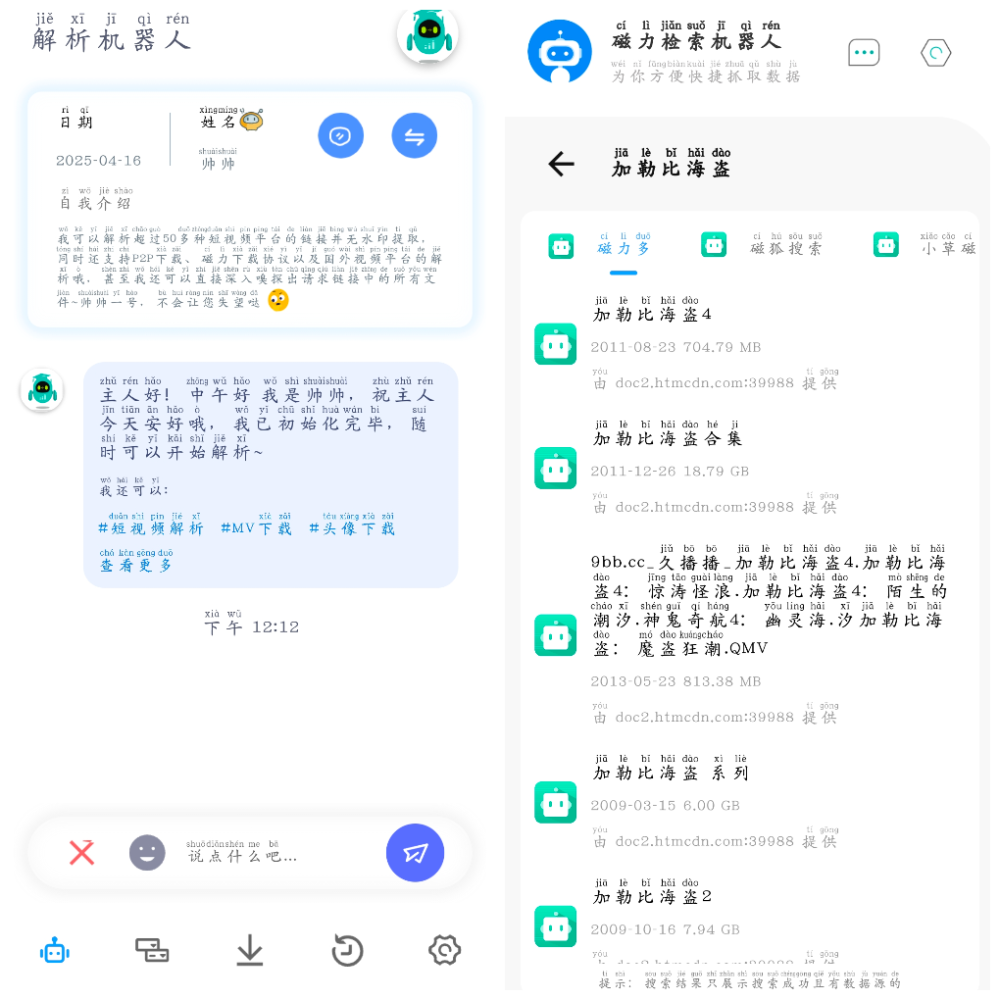Tap the blue swap-arrows button on the profile card

(414, 136)
